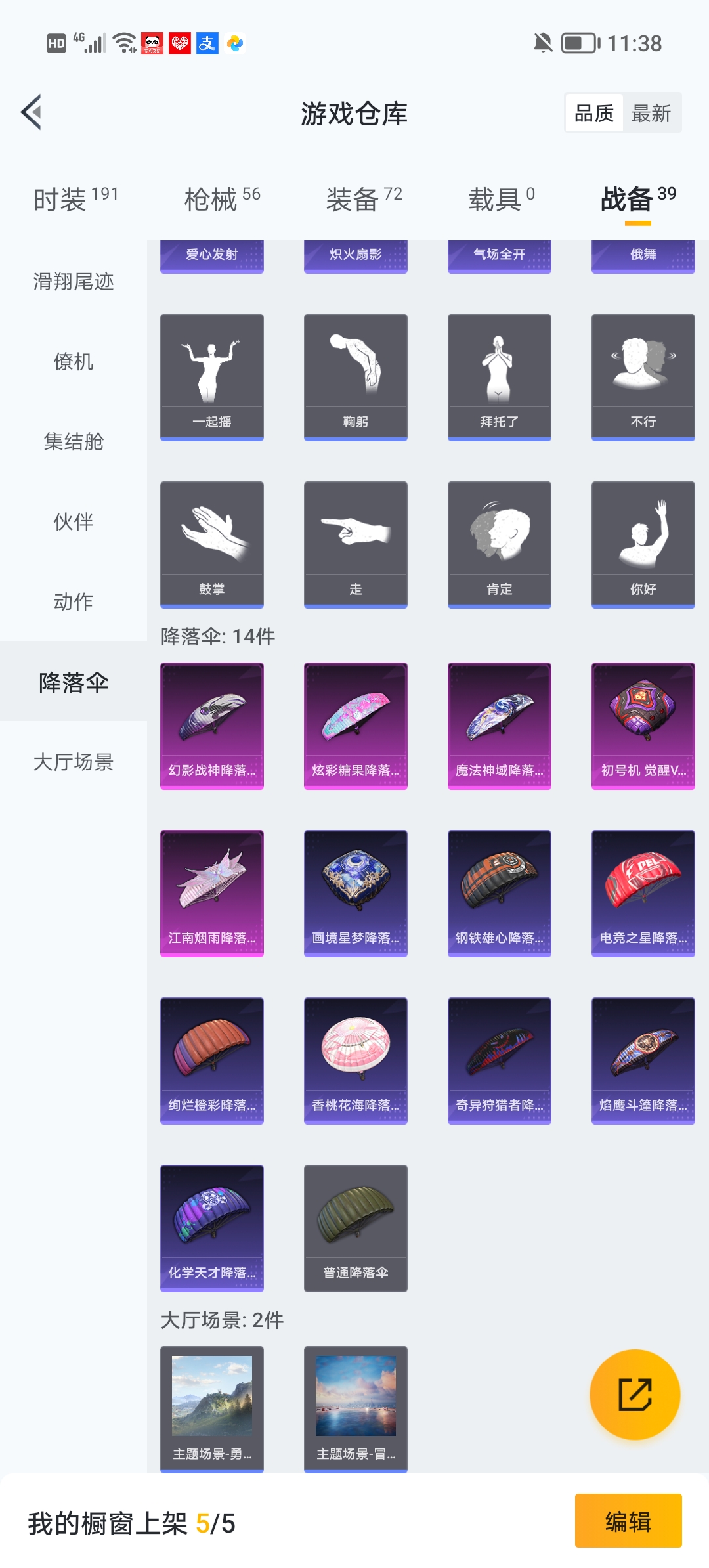Image resolution: width=709 pixels, height=1568 pixels.
Task: View the 普通降落伞 item
Action: point(356,1228)
